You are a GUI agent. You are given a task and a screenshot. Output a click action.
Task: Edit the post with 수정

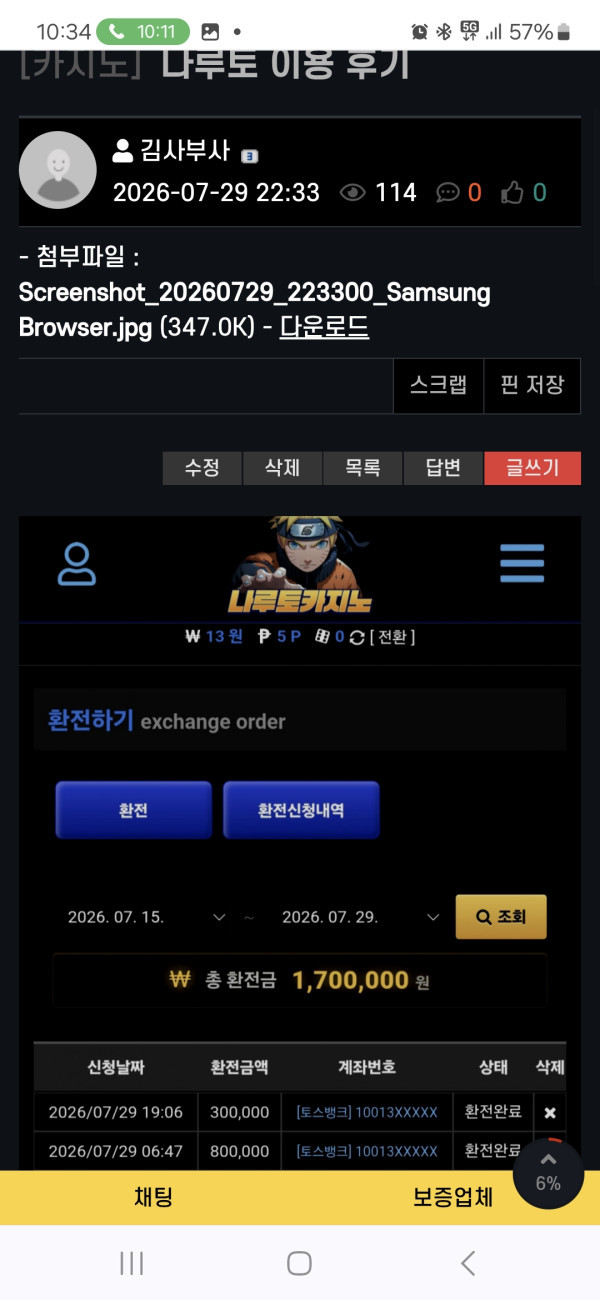point(203,468)
